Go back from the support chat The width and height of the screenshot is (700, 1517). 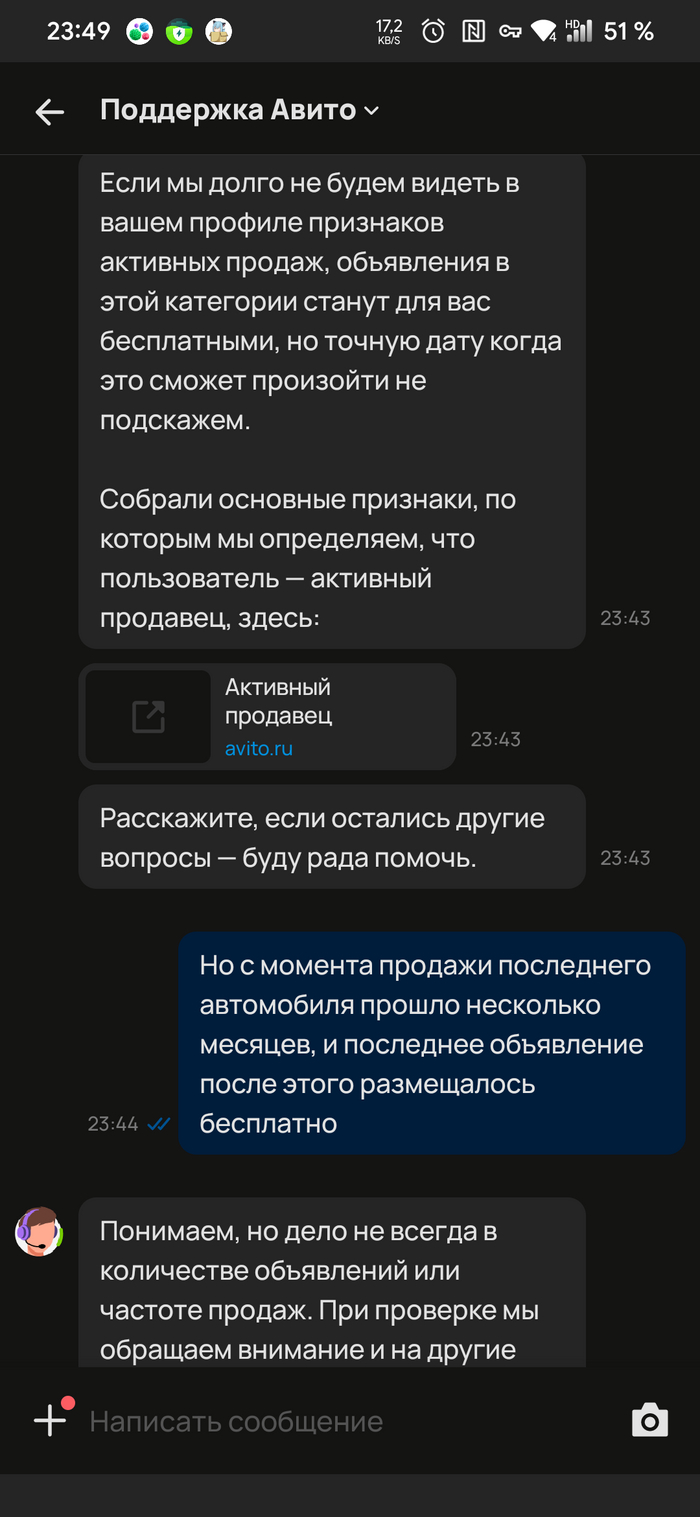click(x=49, y=112)
